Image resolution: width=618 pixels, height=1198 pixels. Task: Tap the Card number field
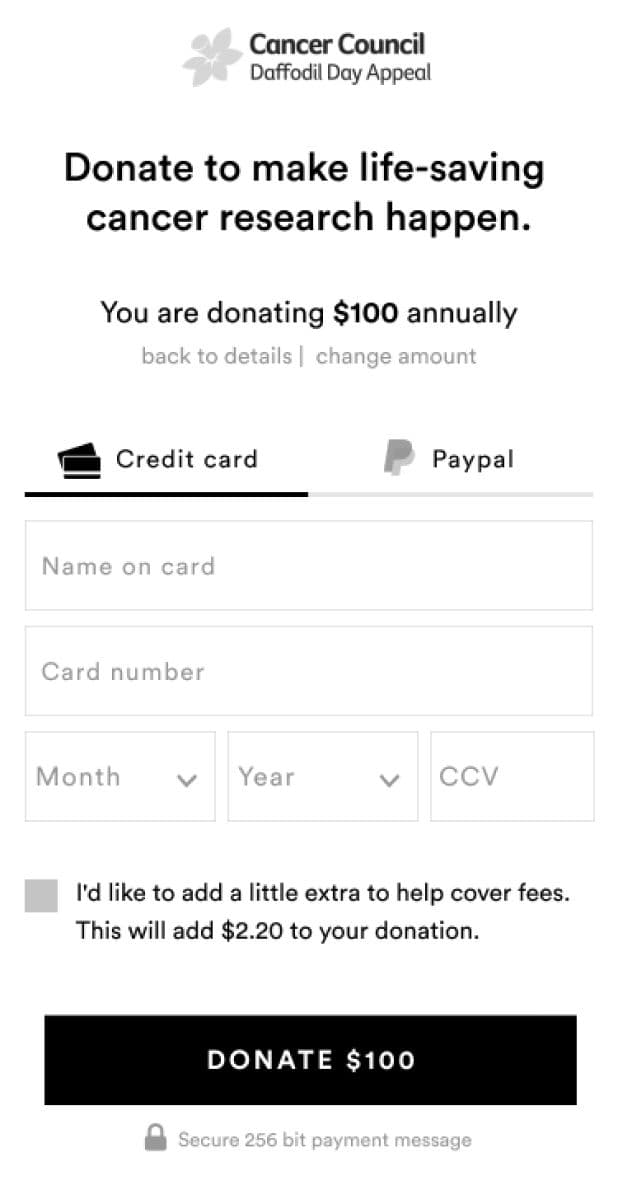[x=309, y=671]
